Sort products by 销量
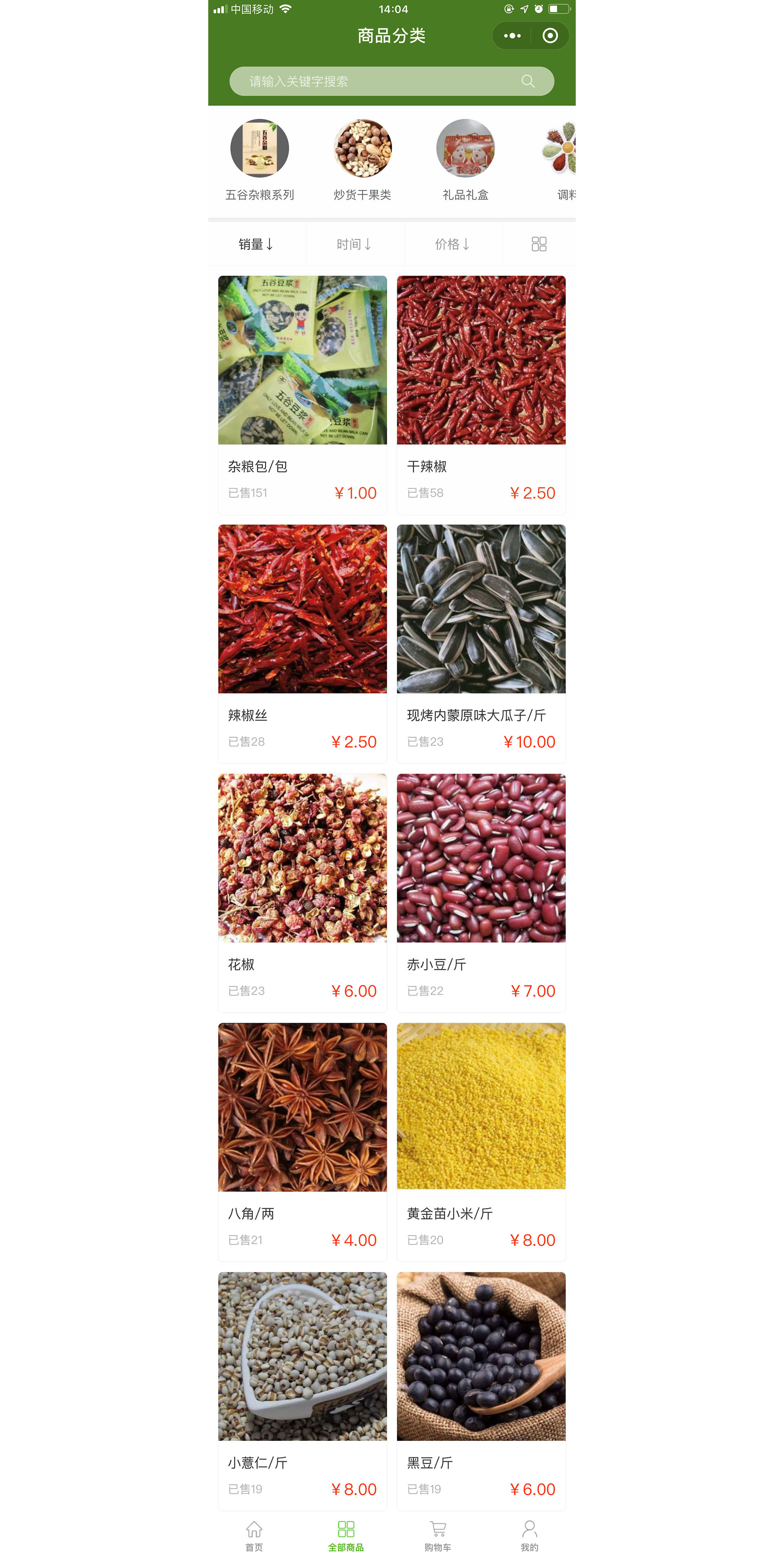 point(256,244)
